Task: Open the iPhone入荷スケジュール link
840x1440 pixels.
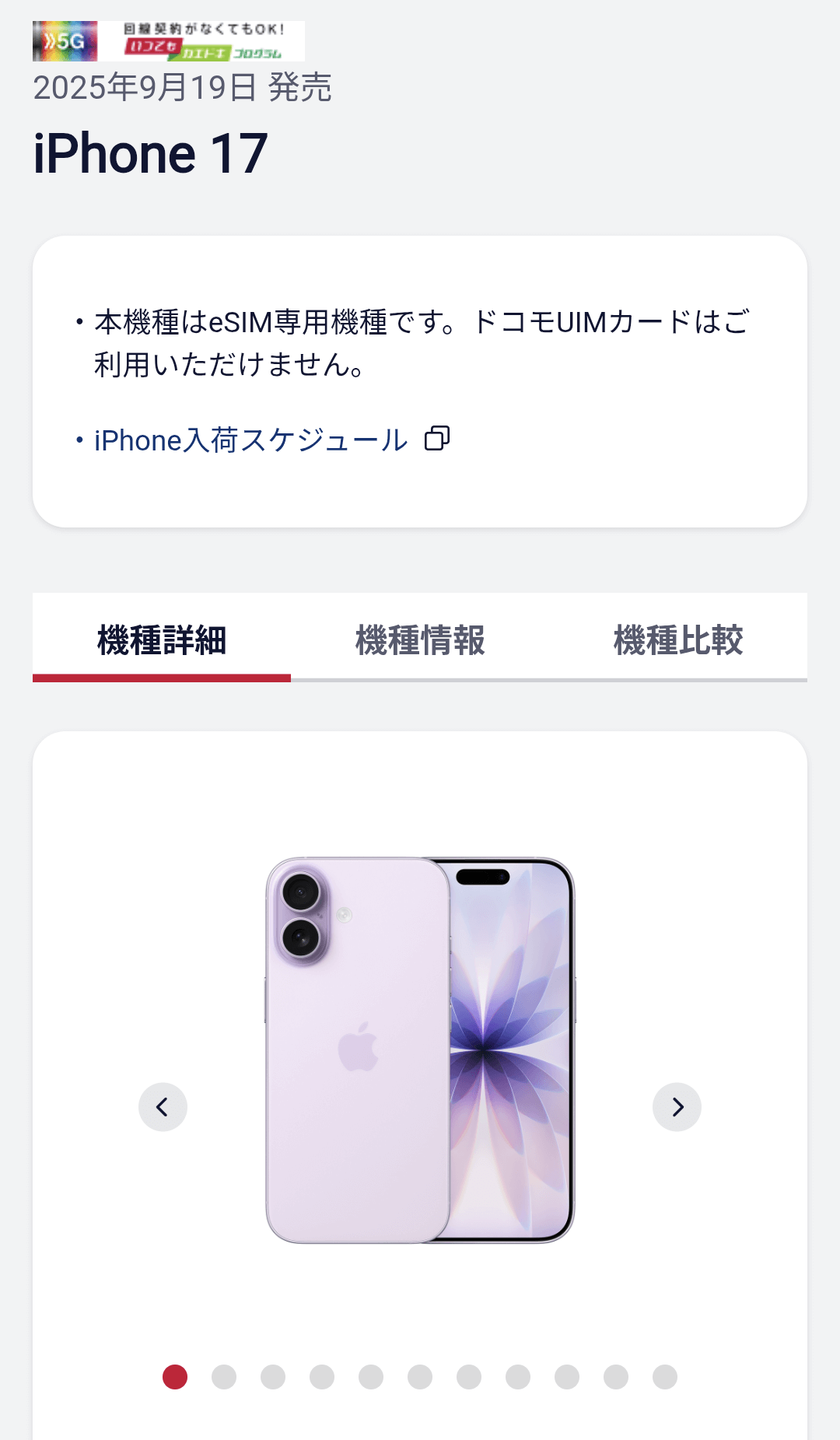Action: click(250, 440)
